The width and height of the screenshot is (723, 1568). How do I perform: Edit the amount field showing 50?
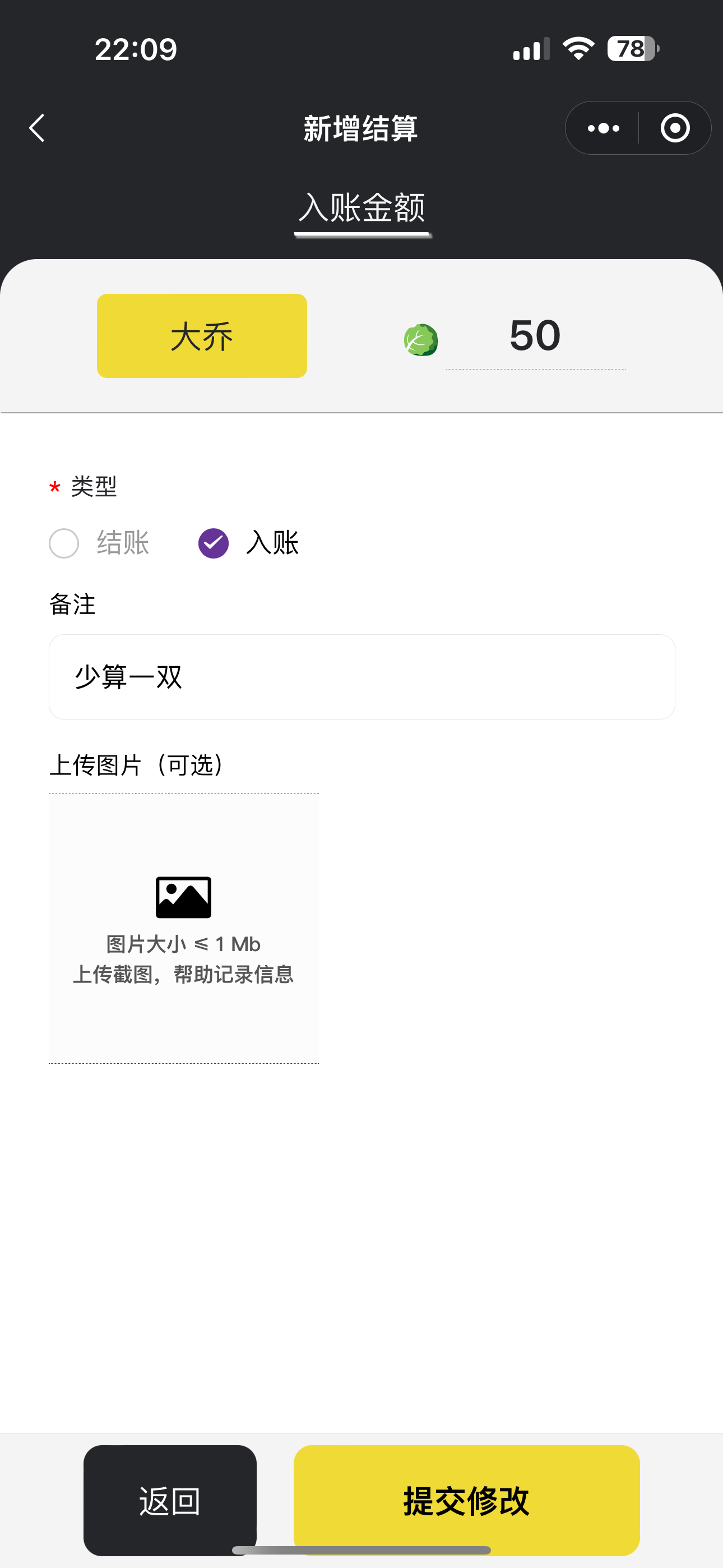coord(535,336)
